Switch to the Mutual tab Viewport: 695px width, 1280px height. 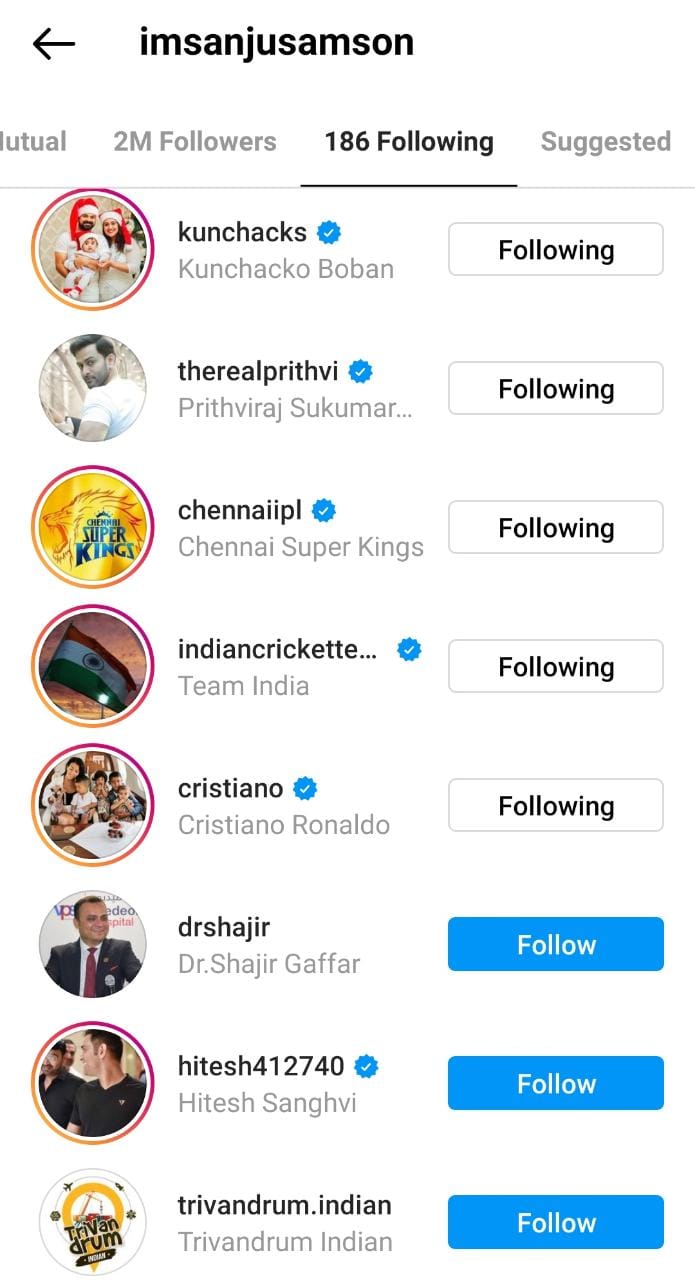pyautogui.click(x=33, y=142)
